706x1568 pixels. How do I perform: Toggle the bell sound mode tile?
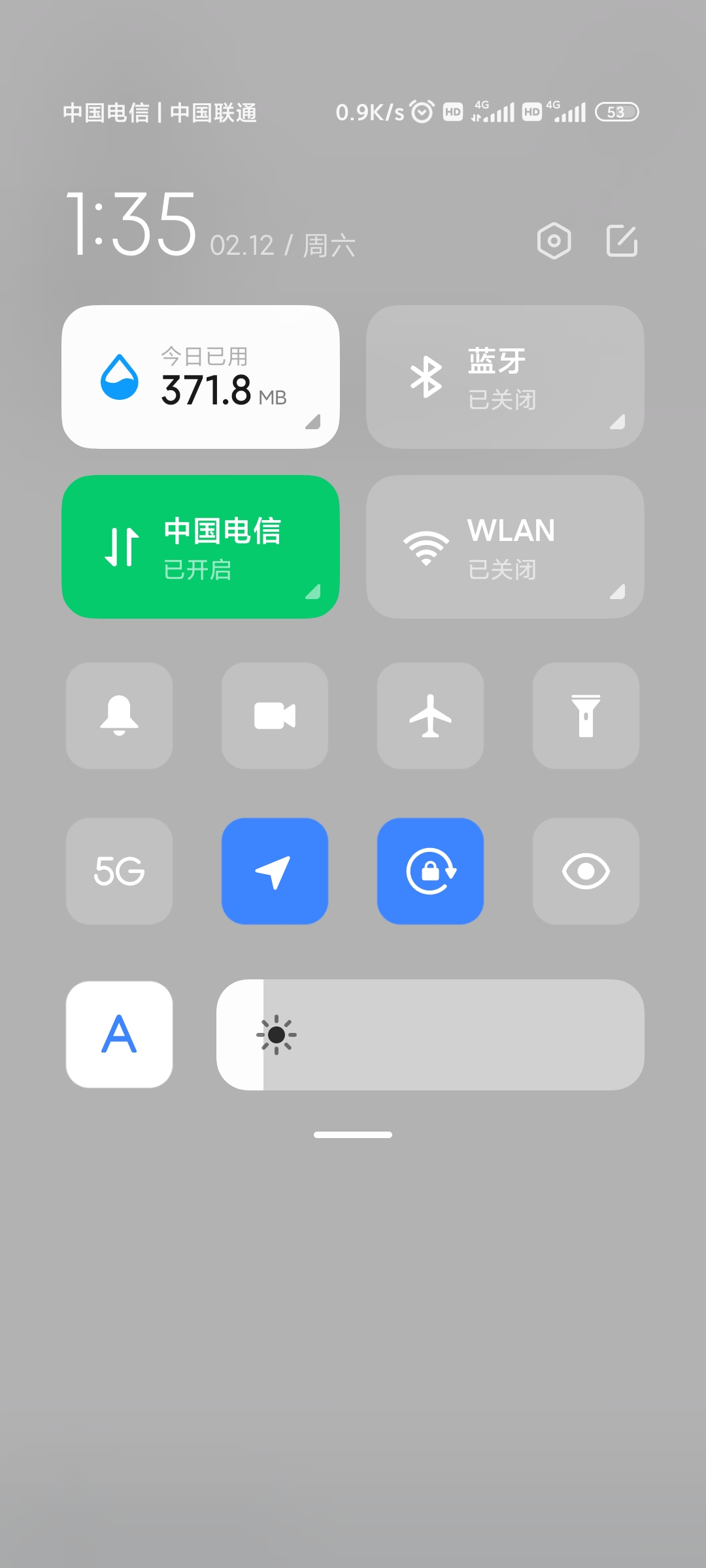click(x=120, y=716)
